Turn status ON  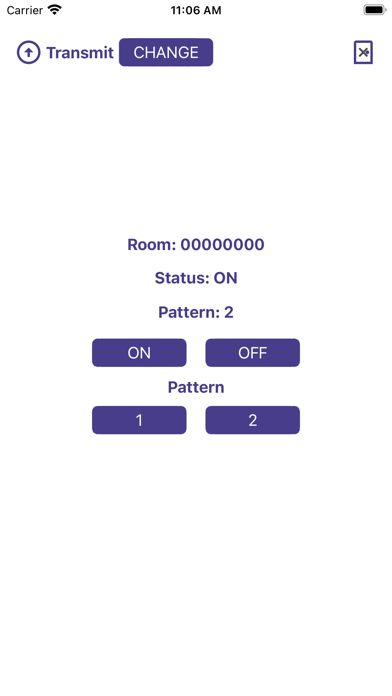[139, 353]
